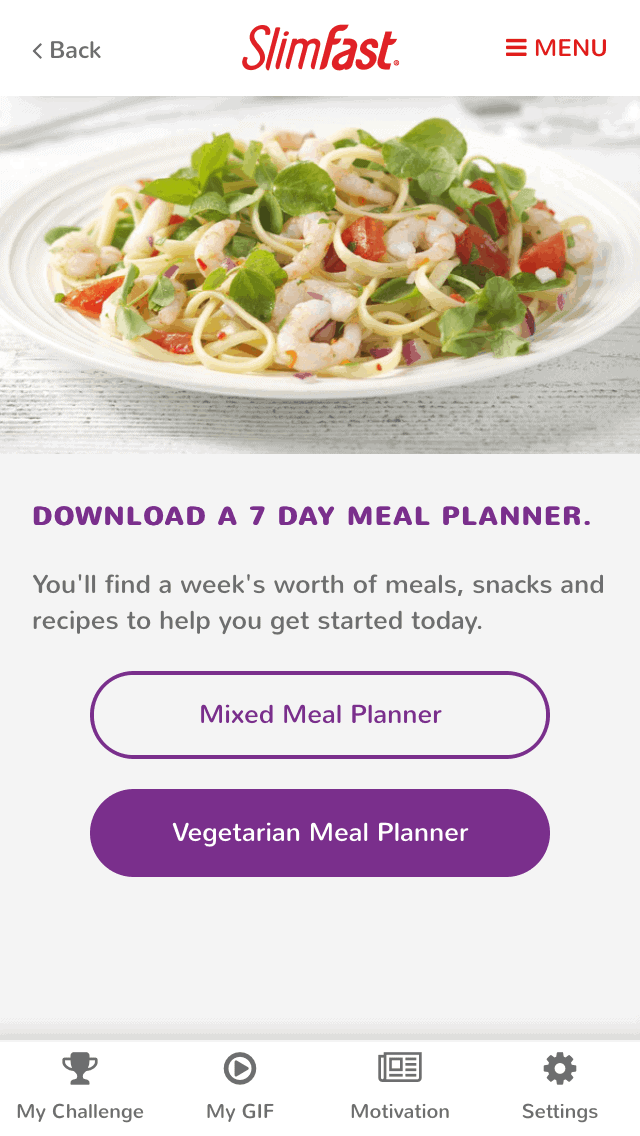Open the hamburger MENU
This screenshot has height=1136, width=640.
click(x=556, y=49)
